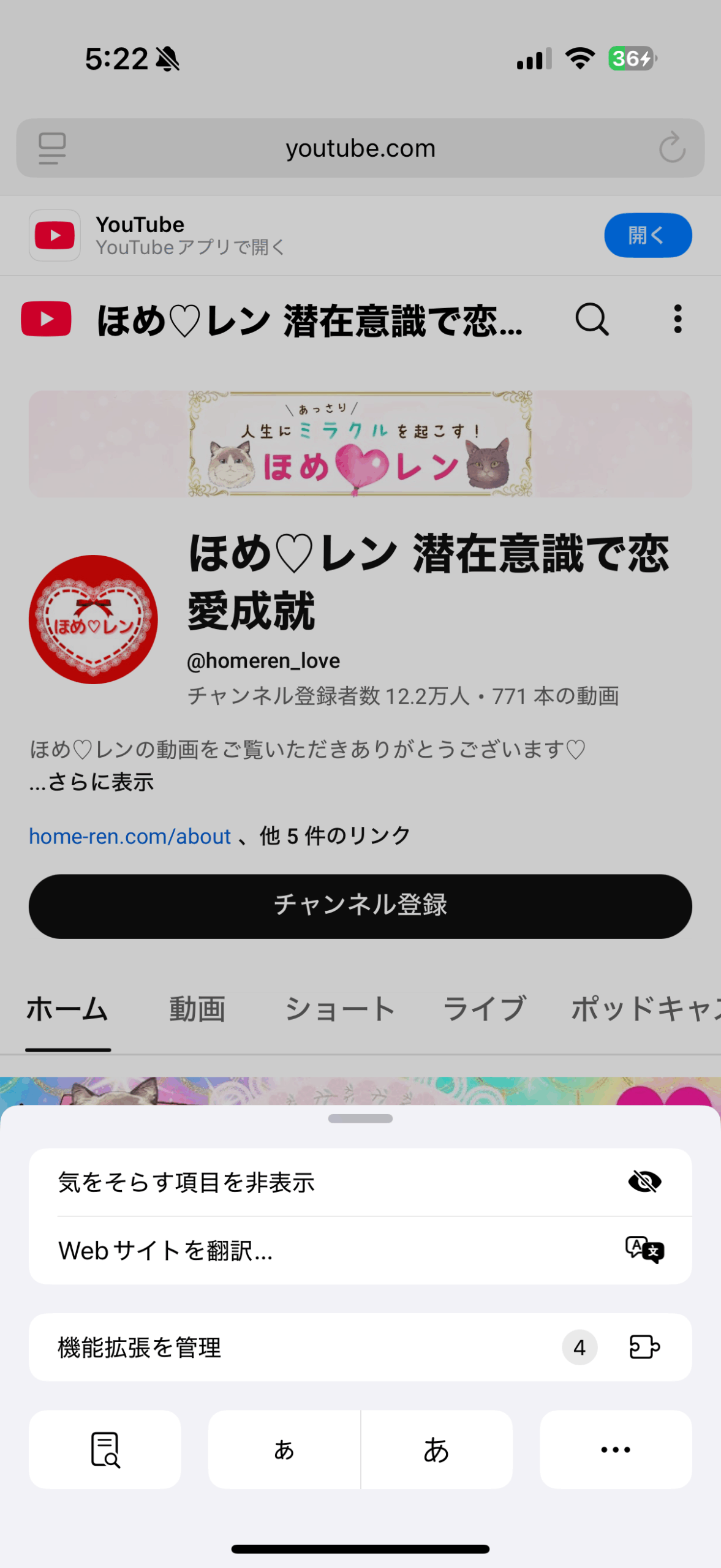Screen dimensions: 721x1568
Task: Go to YouTube home via logo
Action: click(47, 319)
